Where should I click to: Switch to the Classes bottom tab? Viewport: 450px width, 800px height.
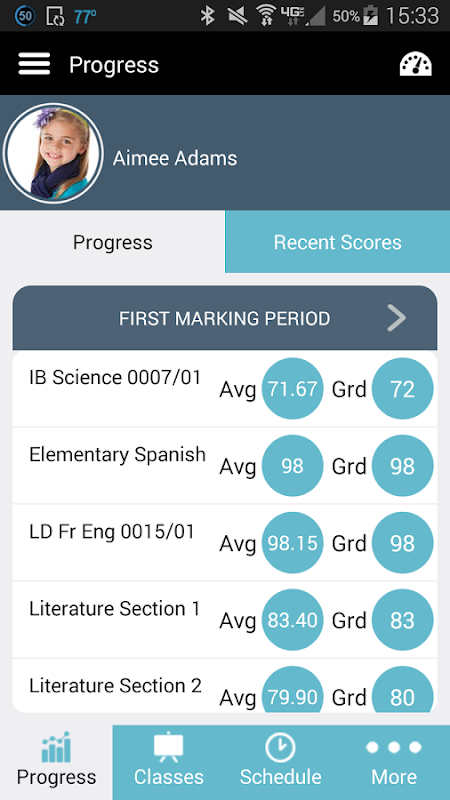pos(169,762)
